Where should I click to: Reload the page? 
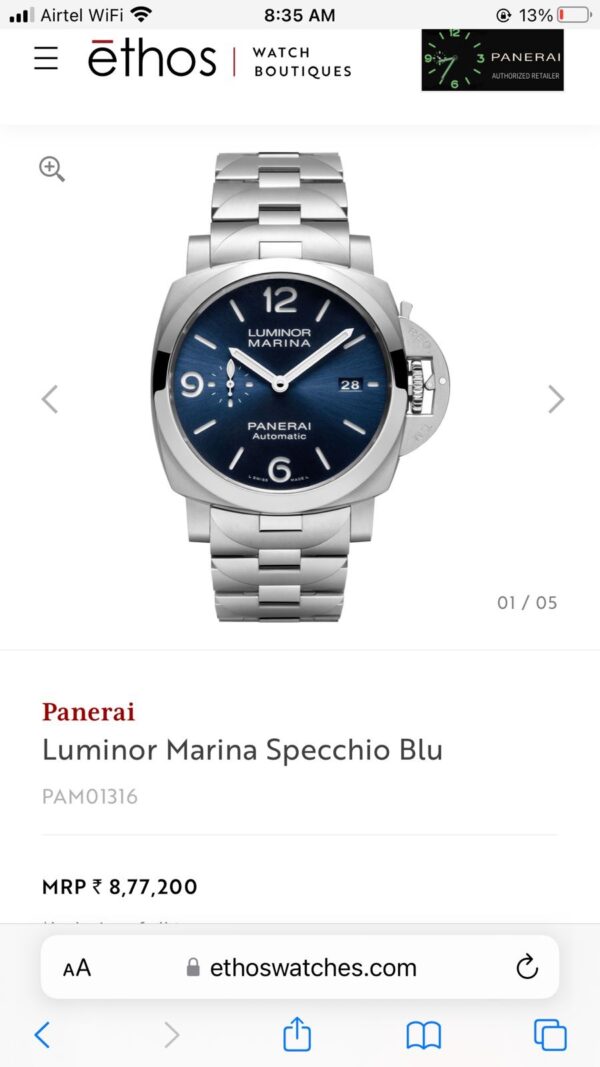(x=526, y=967)
